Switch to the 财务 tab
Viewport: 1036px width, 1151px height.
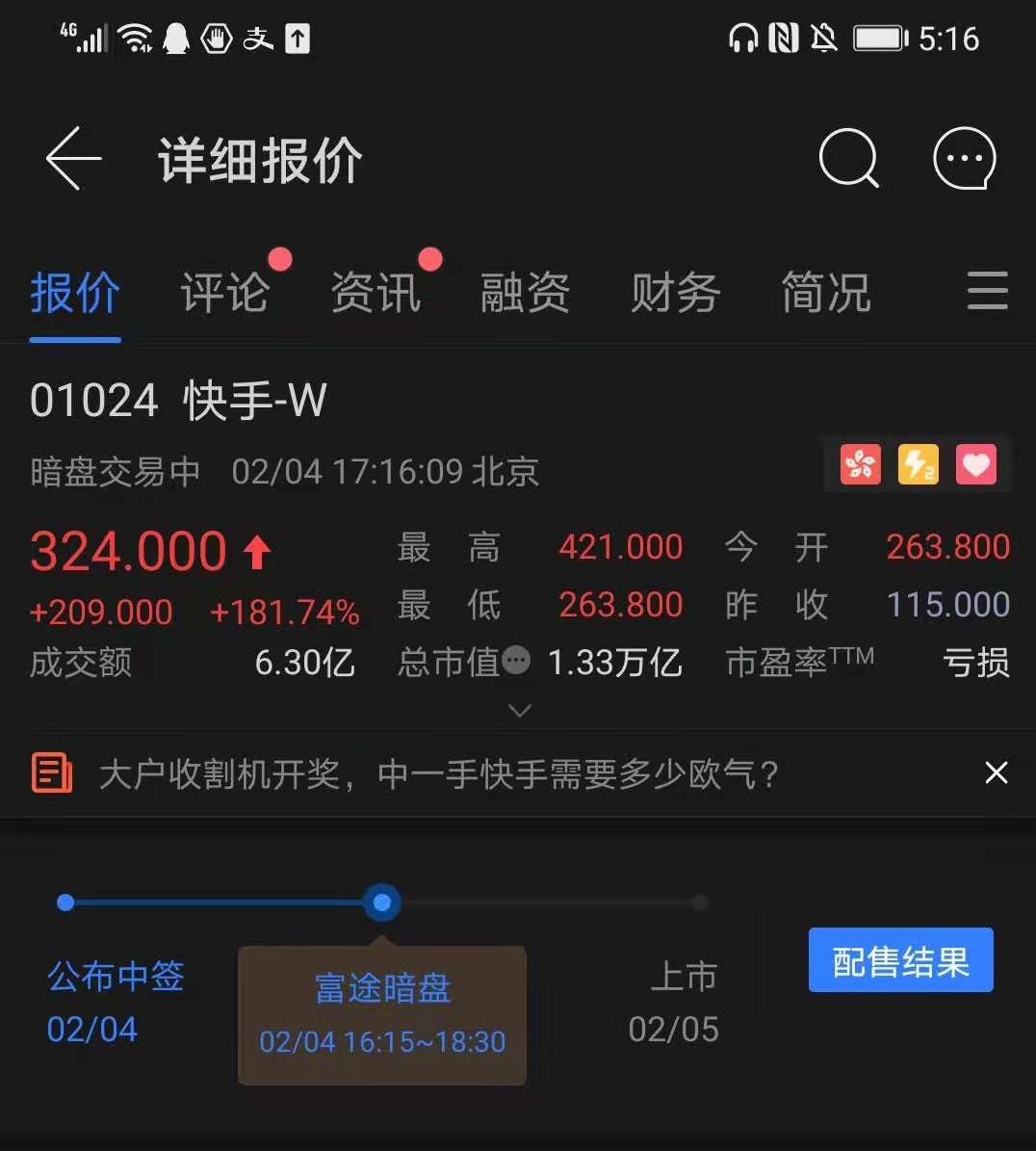[674, 294]
